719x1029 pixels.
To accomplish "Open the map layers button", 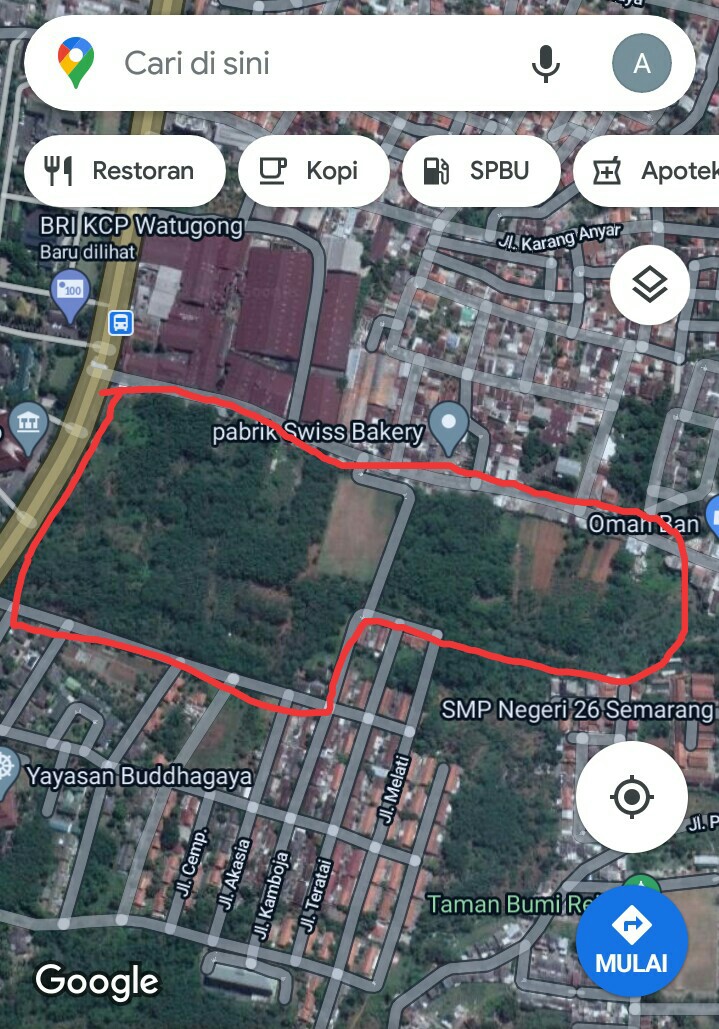I will 649,286.
